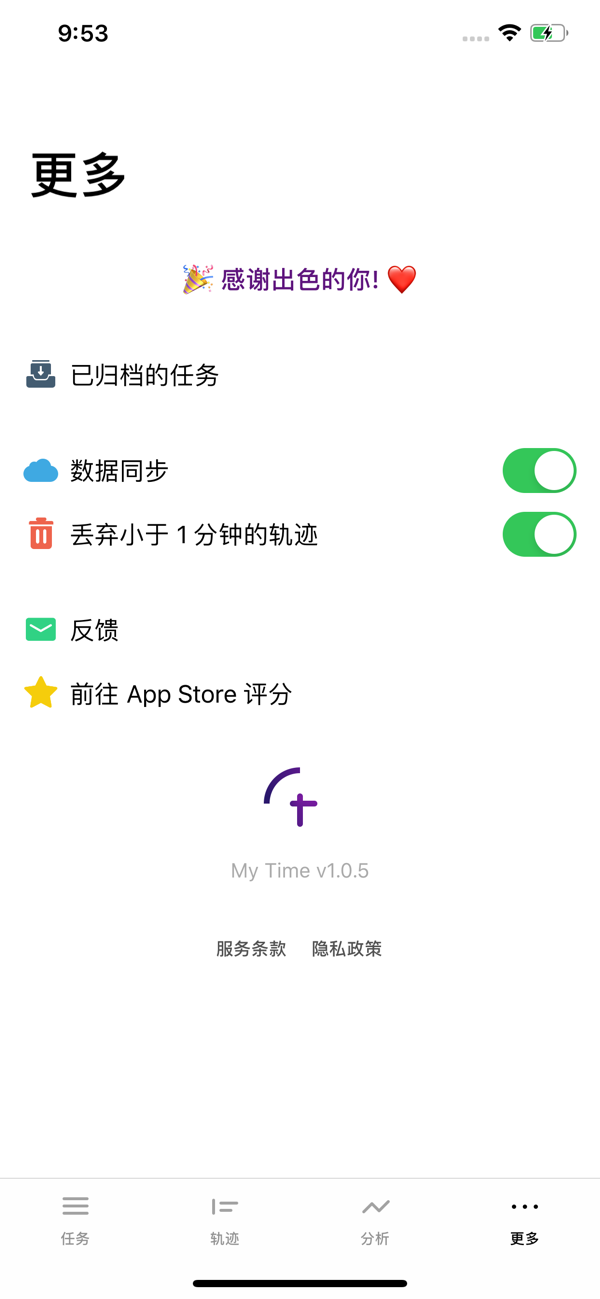Open 服务条款 link
Screen dimensions: 600x1299
(251, 949)
